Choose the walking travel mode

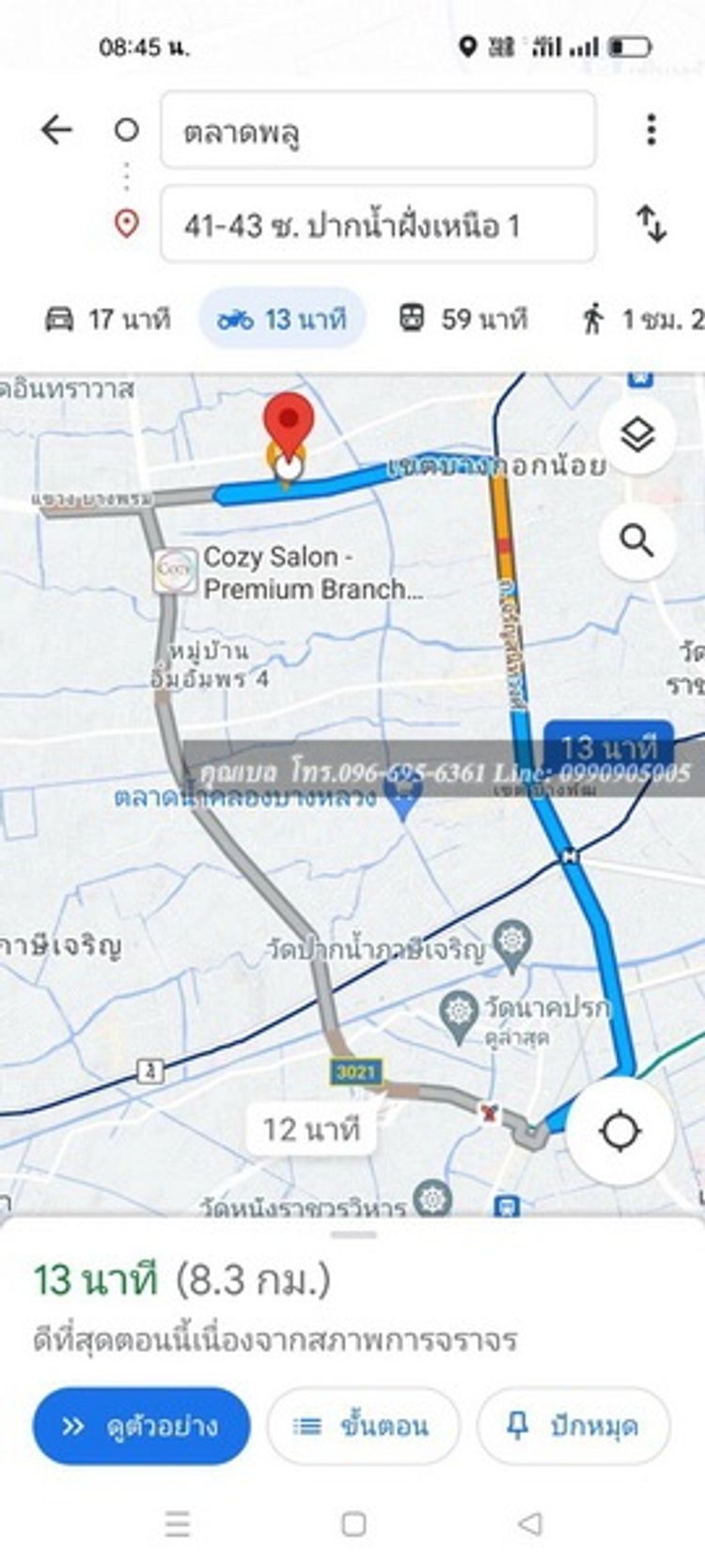(639, 320)
